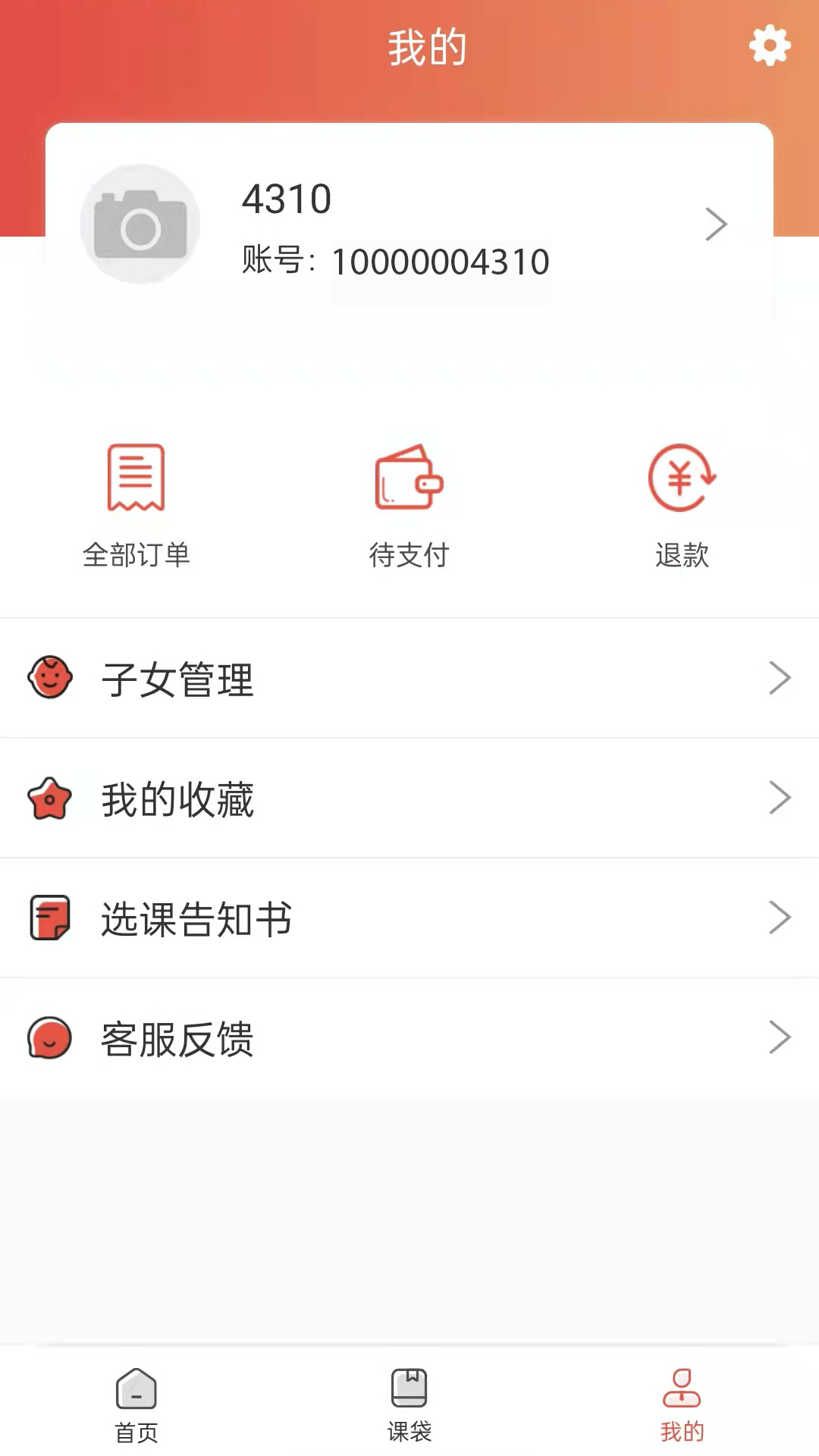Tap the username 4310

[288, 199]
